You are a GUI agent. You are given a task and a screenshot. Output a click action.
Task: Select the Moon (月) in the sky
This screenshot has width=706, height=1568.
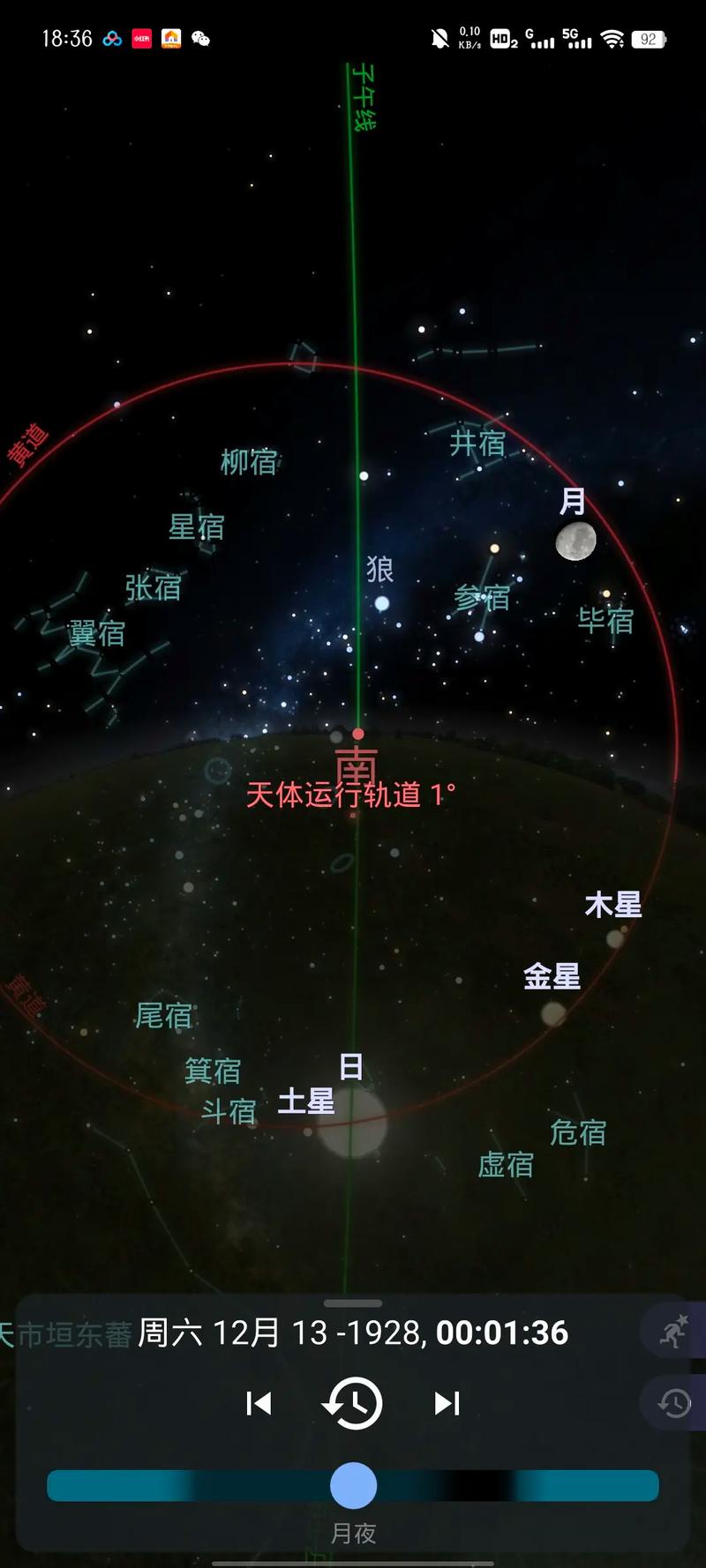(x=575, y=541)
